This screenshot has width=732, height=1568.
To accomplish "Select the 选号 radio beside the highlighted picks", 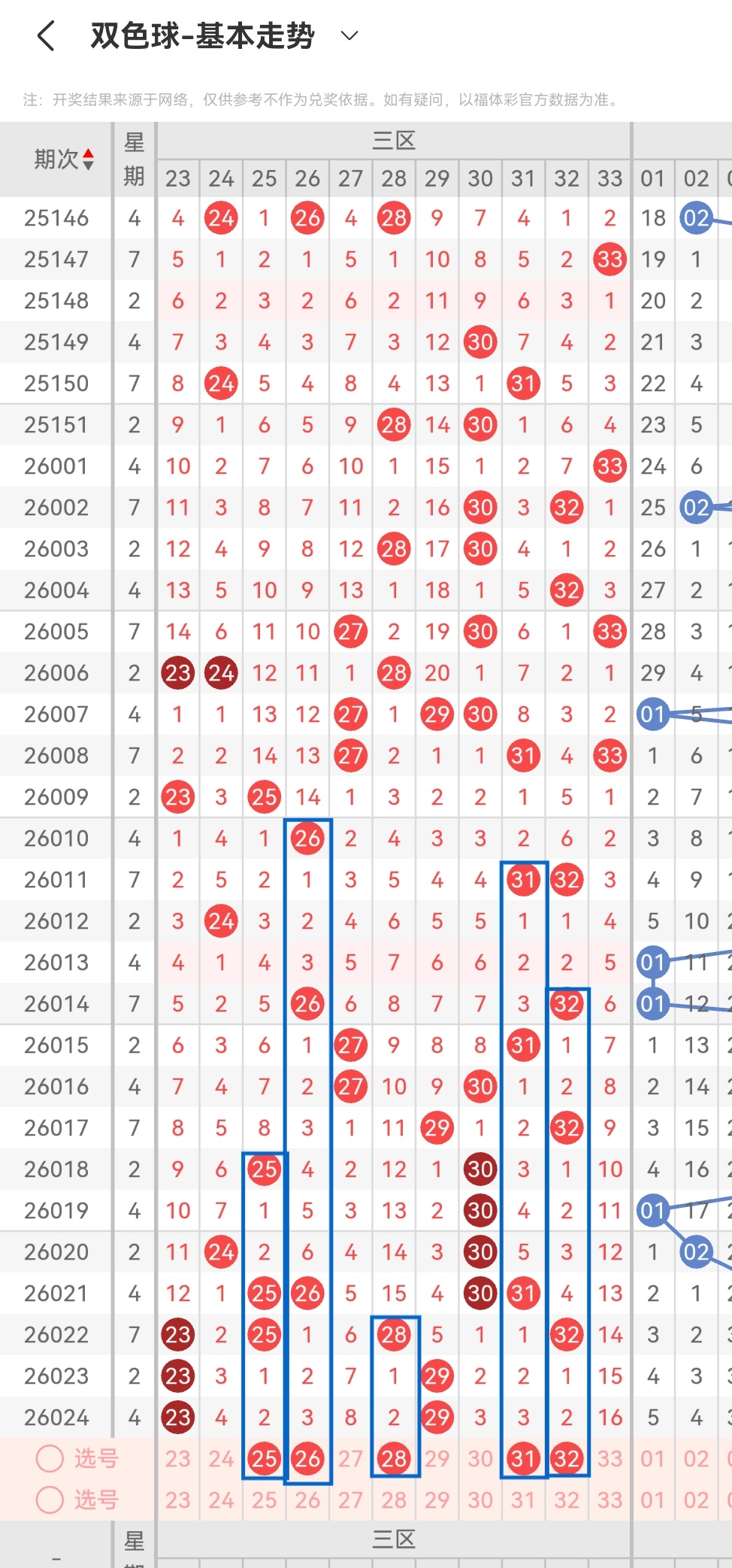I will point(50,1458).
